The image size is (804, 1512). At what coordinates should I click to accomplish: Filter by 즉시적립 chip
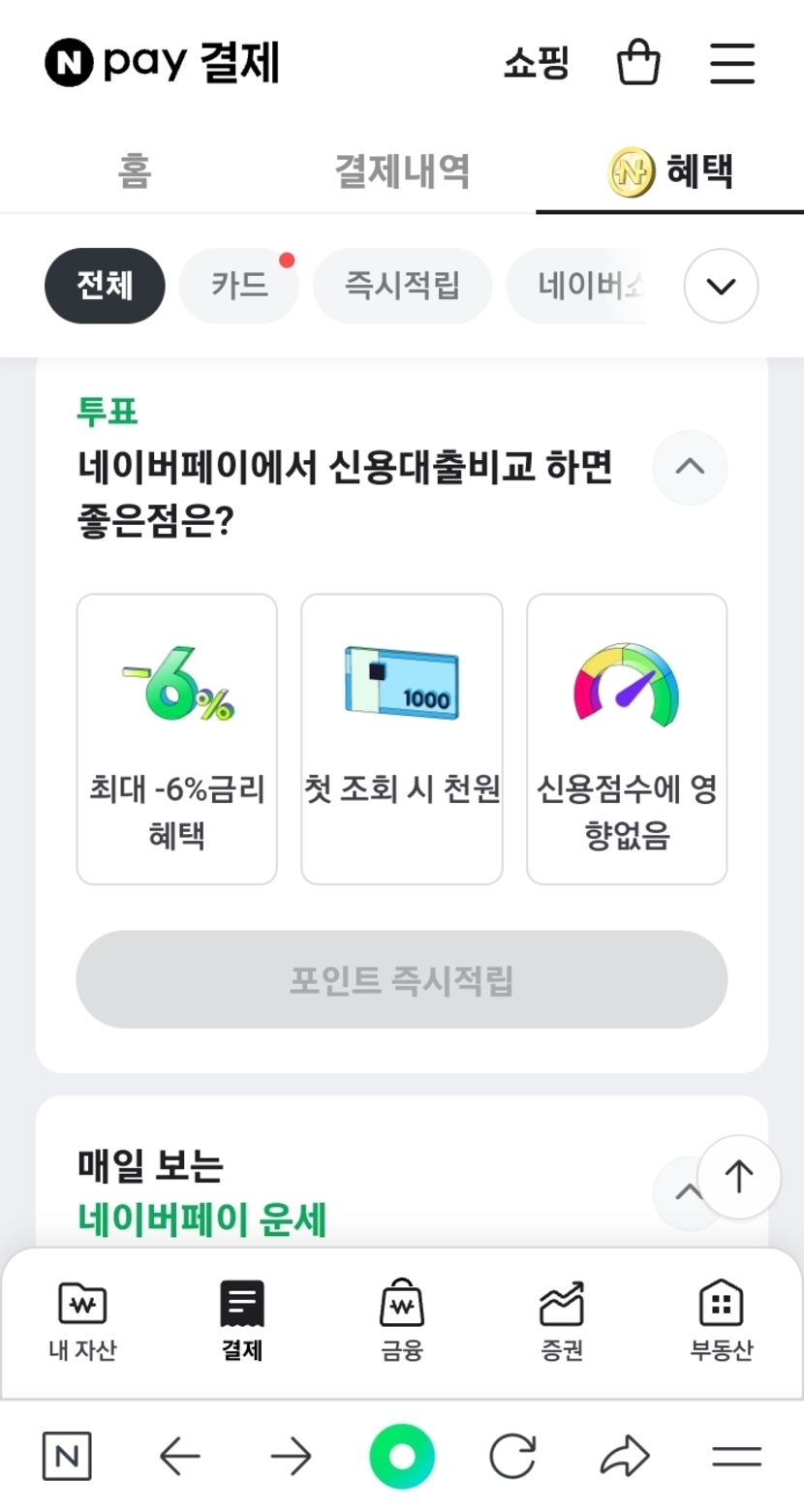(x=402, y=286)
